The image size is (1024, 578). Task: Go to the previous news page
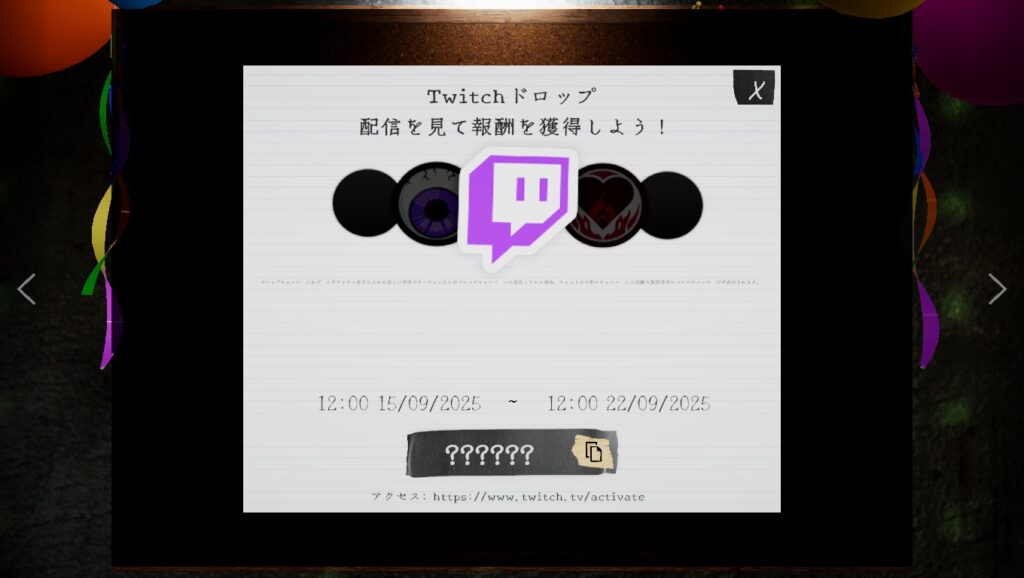pos(27,289)
